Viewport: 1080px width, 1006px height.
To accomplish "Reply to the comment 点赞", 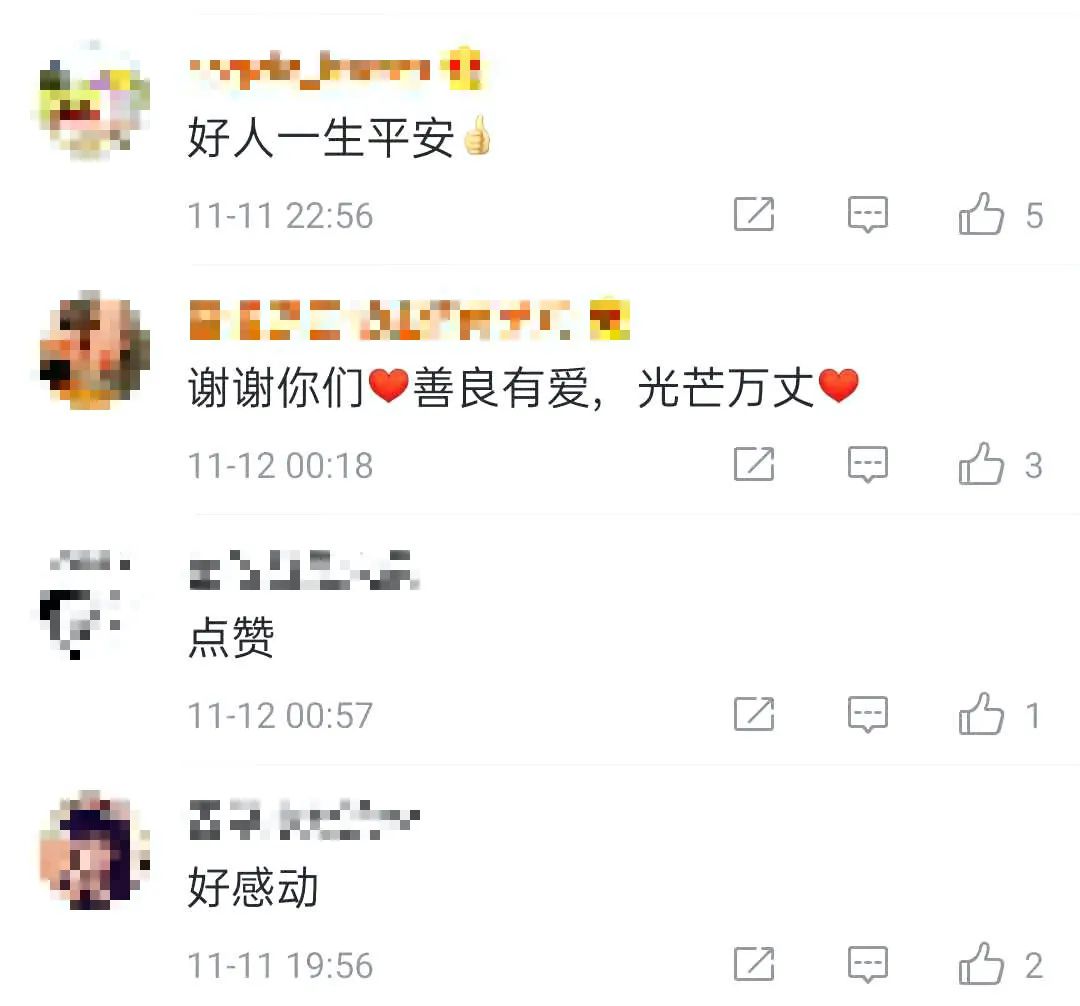I will pyautogui.click(x=867, y=715).
